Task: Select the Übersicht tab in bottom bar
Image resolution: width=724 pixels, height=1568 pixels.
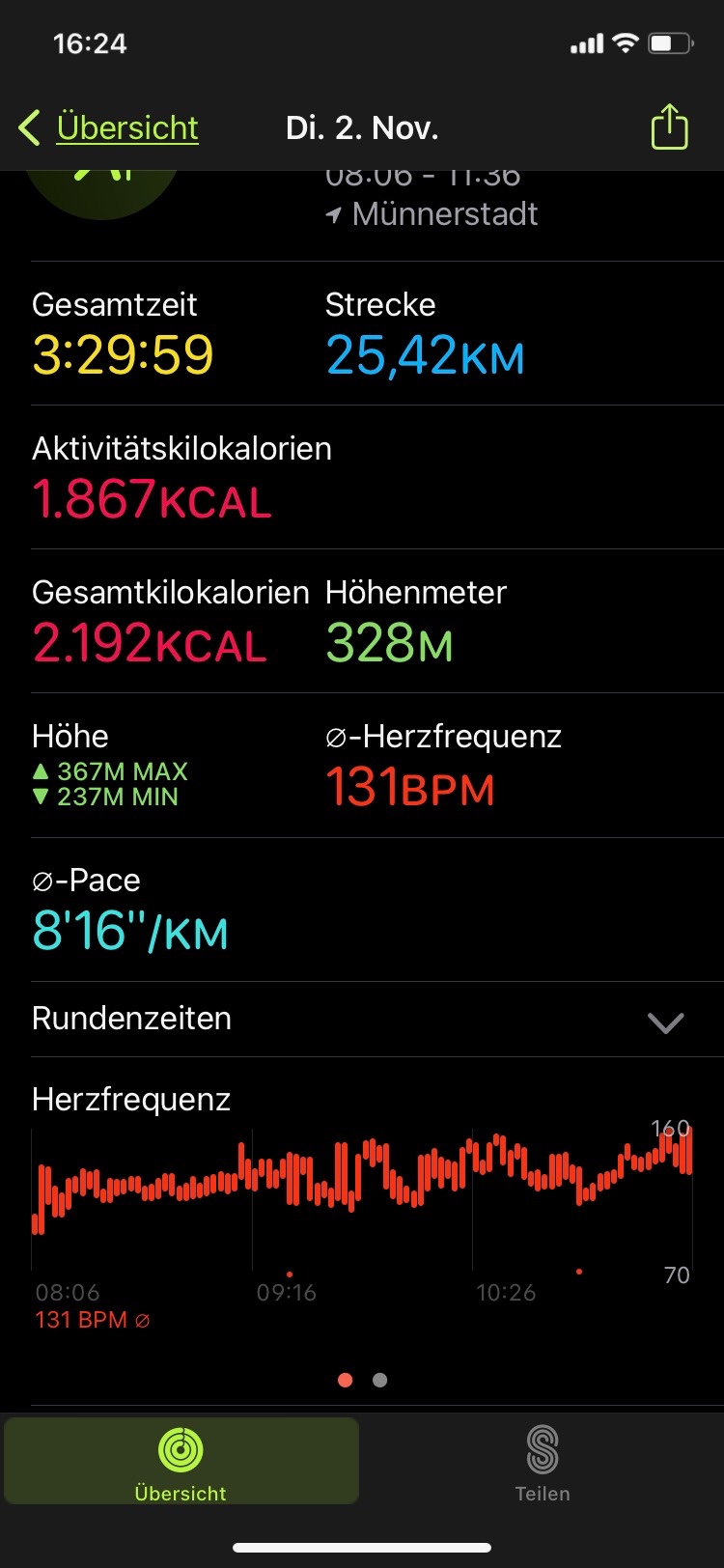Action: [x=181, y=1462]
